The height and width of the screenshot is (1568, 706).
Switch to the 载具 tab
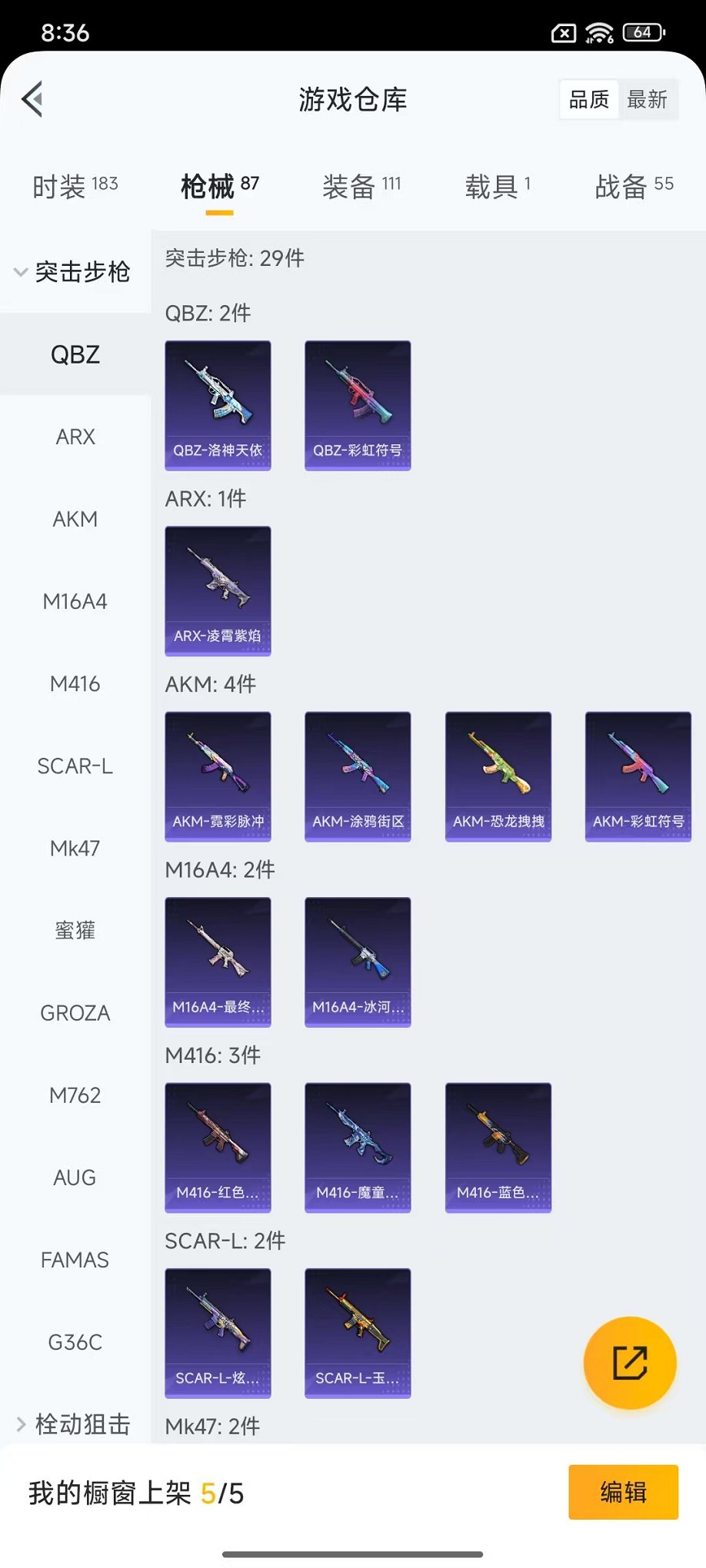tap(498, 187)
